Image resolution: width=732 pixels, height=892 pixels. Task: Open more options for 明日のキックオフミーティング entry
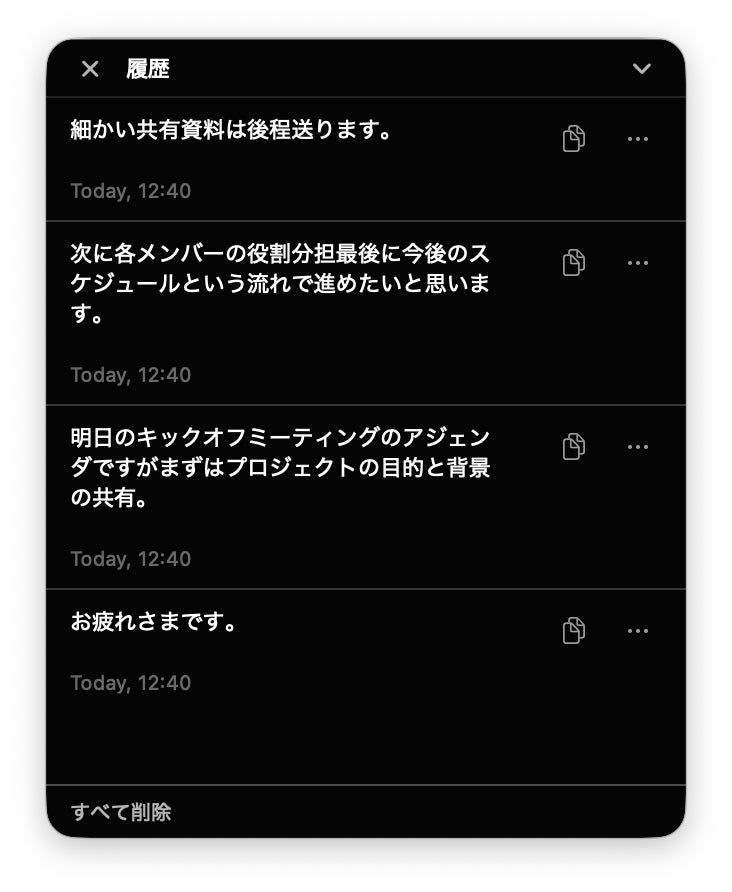coord(638,447)
